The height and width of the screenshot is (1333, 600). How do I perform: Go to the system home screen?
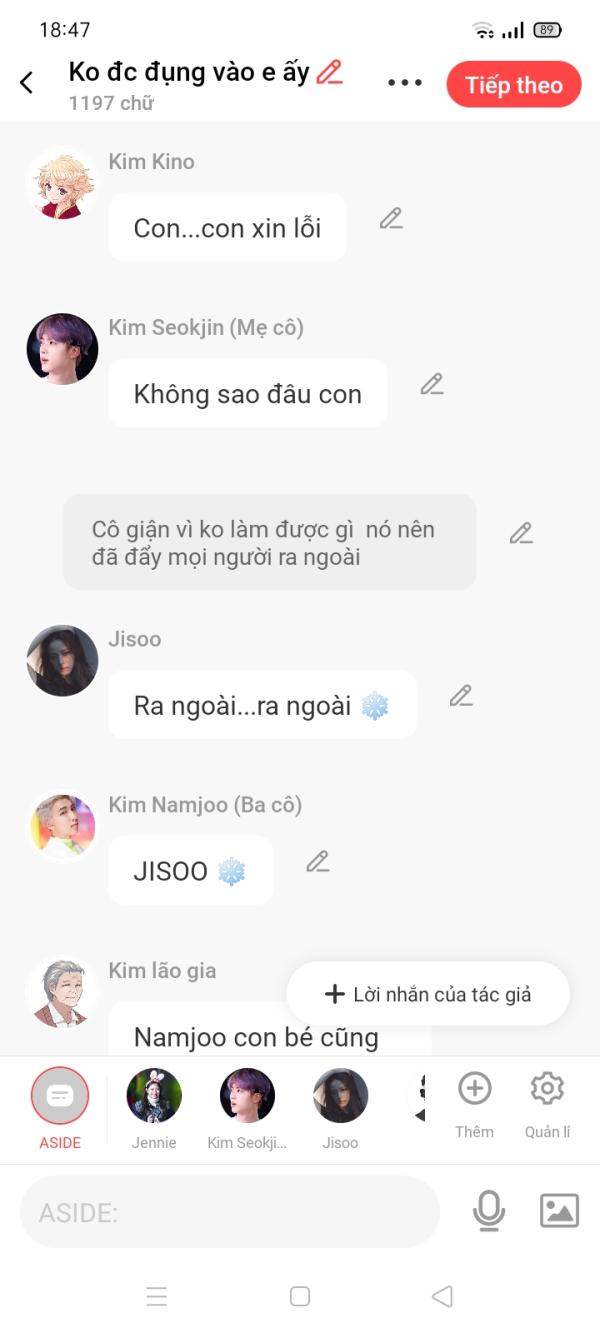coord(300,1297)
